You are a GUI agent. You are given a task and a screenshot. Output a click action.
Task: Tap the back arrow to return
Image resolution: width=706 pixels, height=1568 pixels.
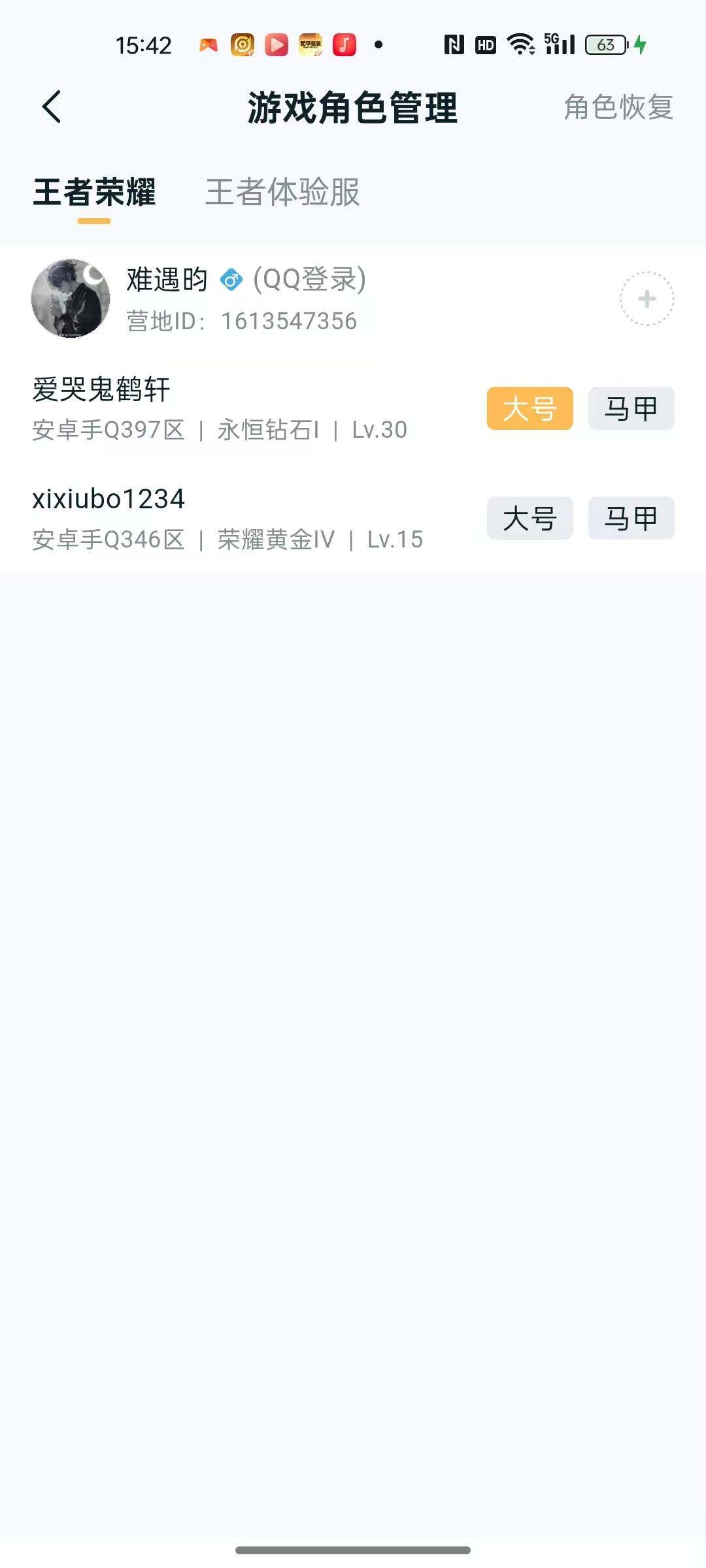pos(52,108)
